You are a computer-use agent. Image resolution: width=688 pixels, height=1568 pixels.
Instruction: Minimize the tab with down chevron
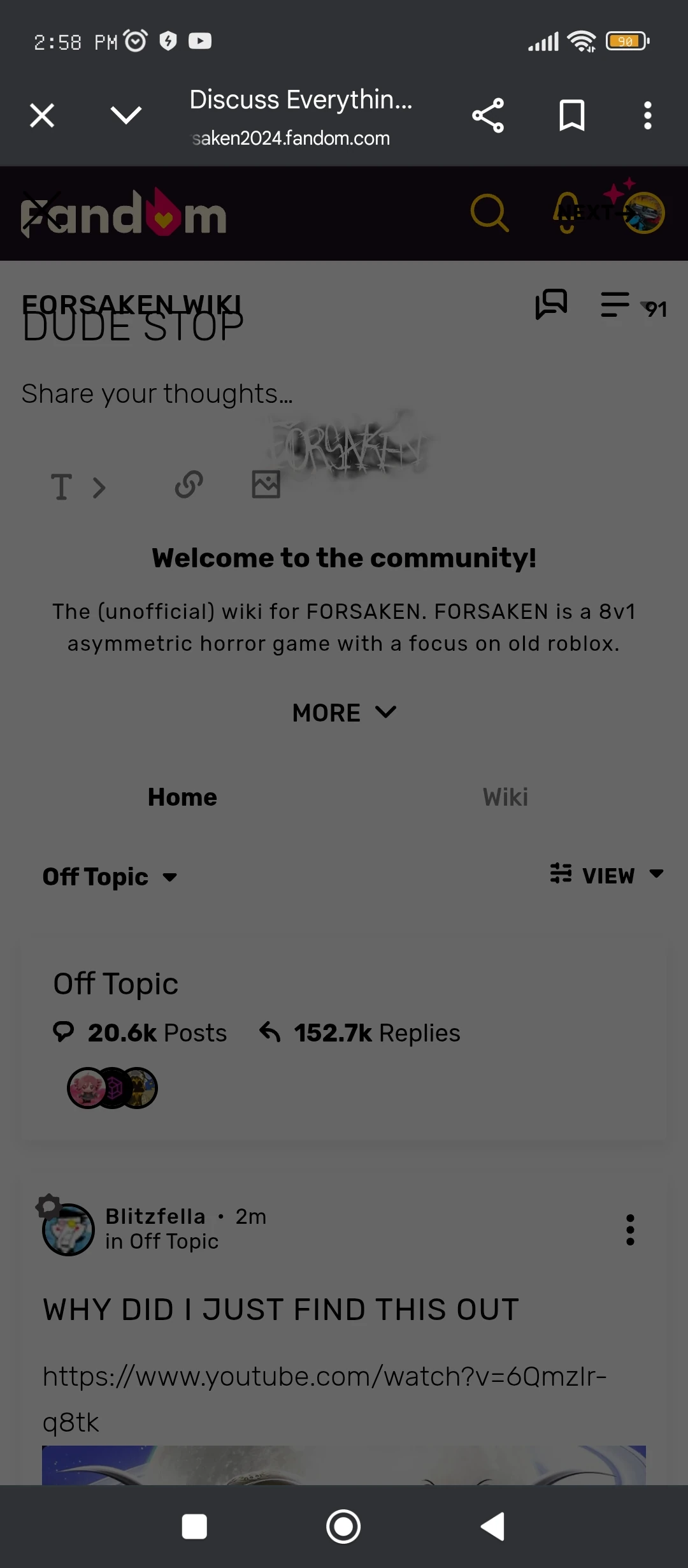125,115
